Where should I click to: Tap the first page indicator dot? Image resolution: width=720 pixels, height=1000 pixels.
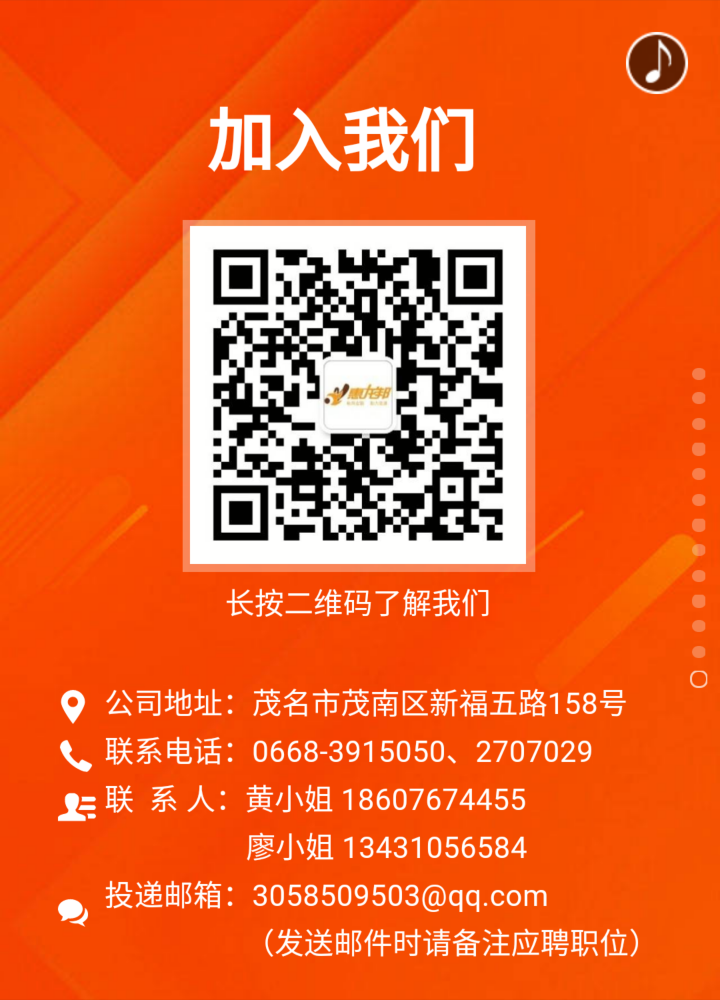click(699, 374)
